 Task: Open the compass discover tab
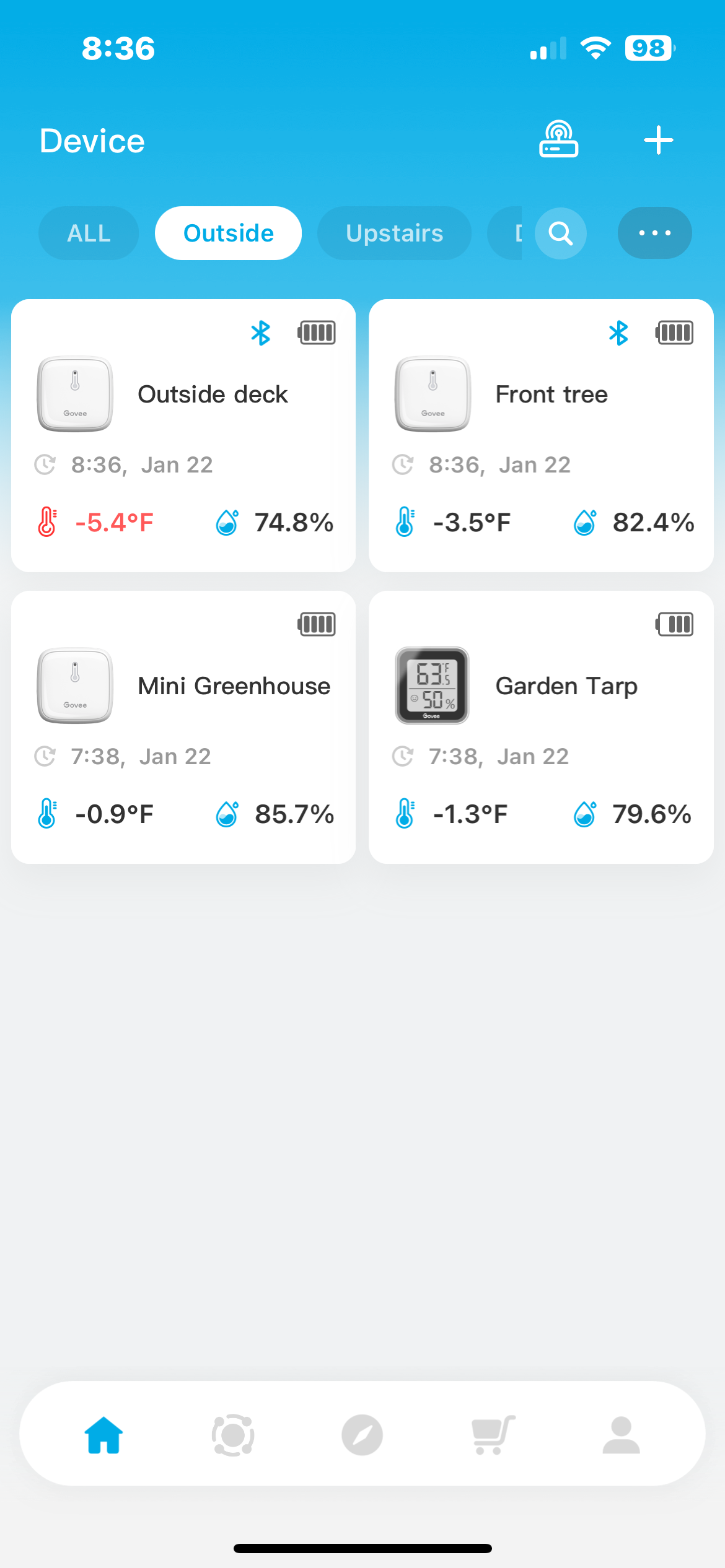pos(362,1434)
